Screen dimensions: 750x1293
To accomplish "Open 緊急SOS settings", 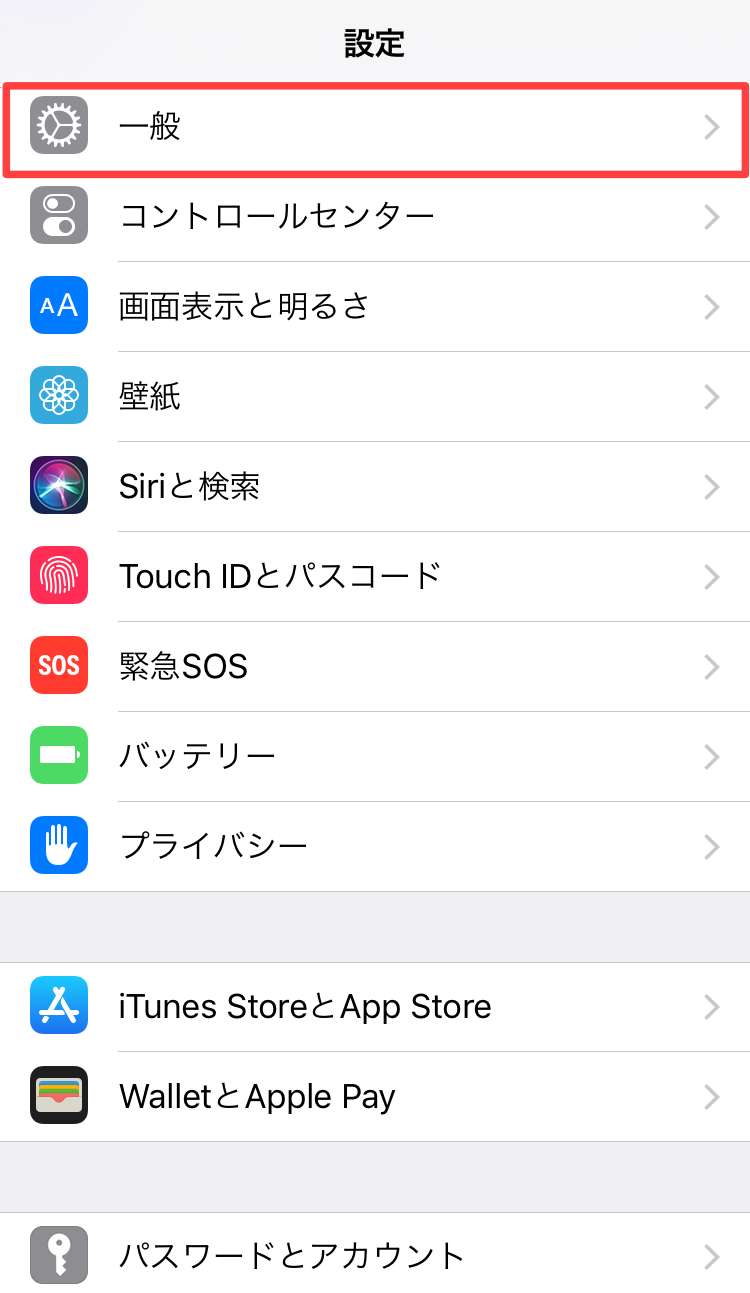I will tap(375, 667).
